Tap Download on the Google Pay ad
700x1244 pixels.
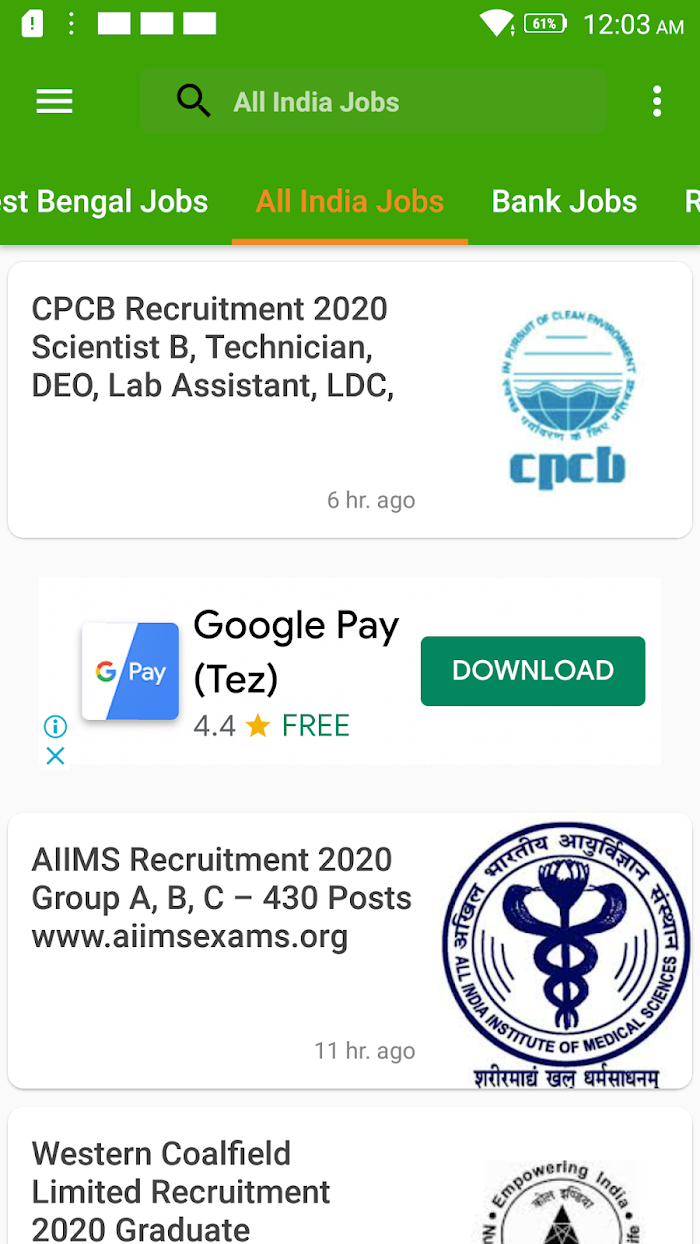click(533, 671)
